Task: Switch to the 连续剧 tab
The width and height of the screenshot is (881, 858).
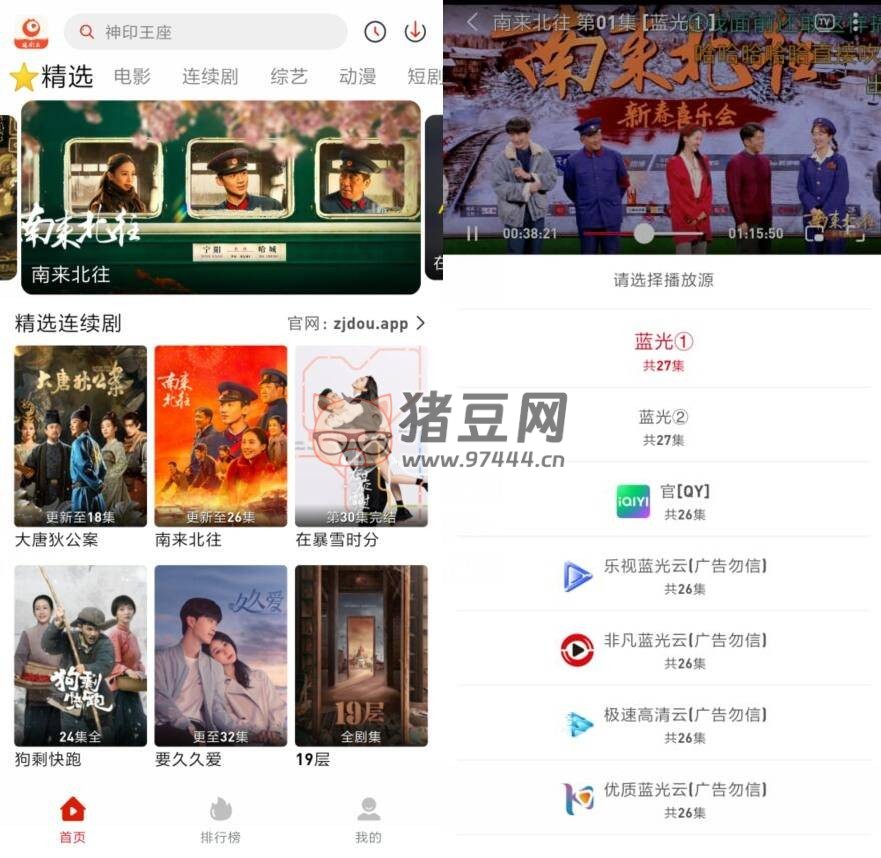Action: coord(210,77)
